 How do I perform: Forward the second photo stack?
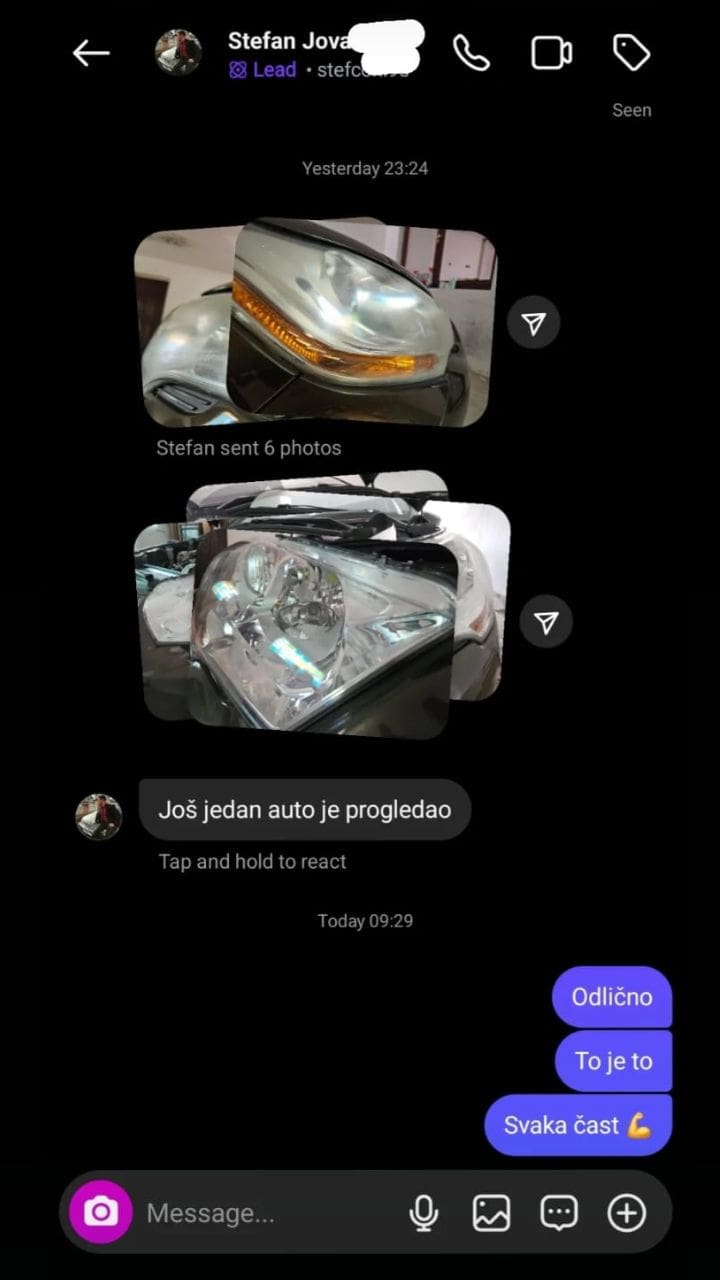tap(545, 622)
